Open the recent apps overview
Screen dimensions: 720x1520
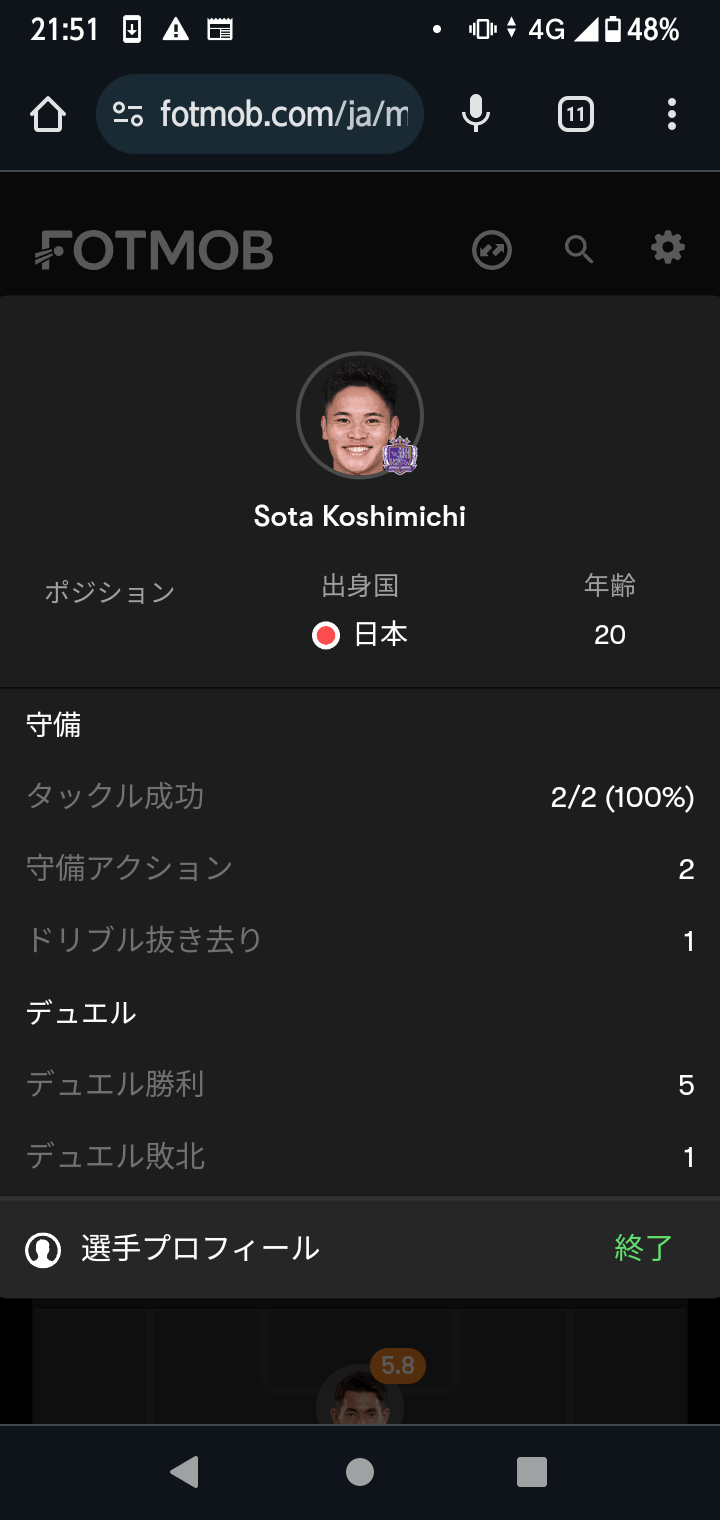click(x=532, y=1472)
